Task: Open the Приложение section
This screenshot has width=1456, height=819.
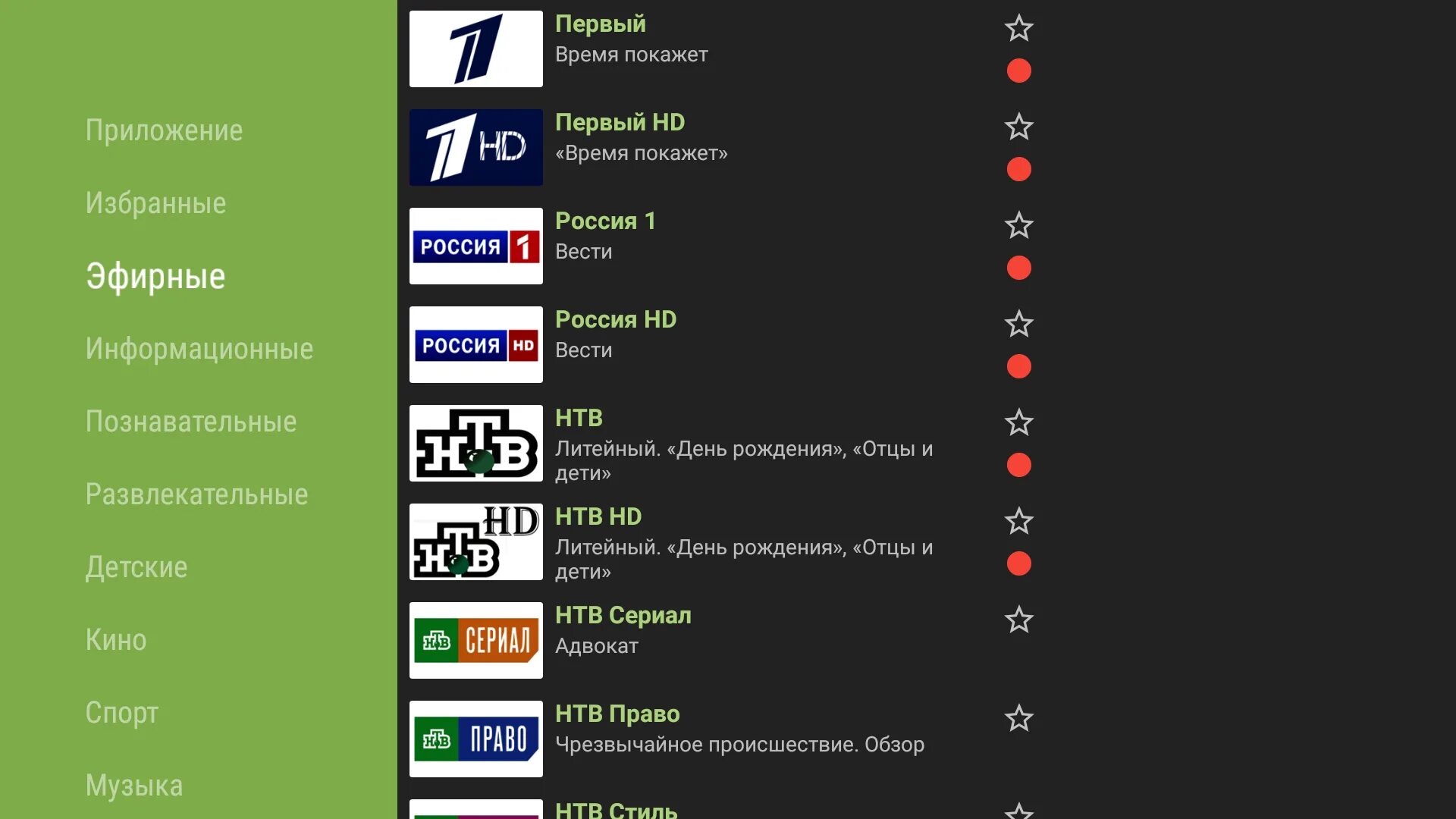Action: [x=164, y=130]
